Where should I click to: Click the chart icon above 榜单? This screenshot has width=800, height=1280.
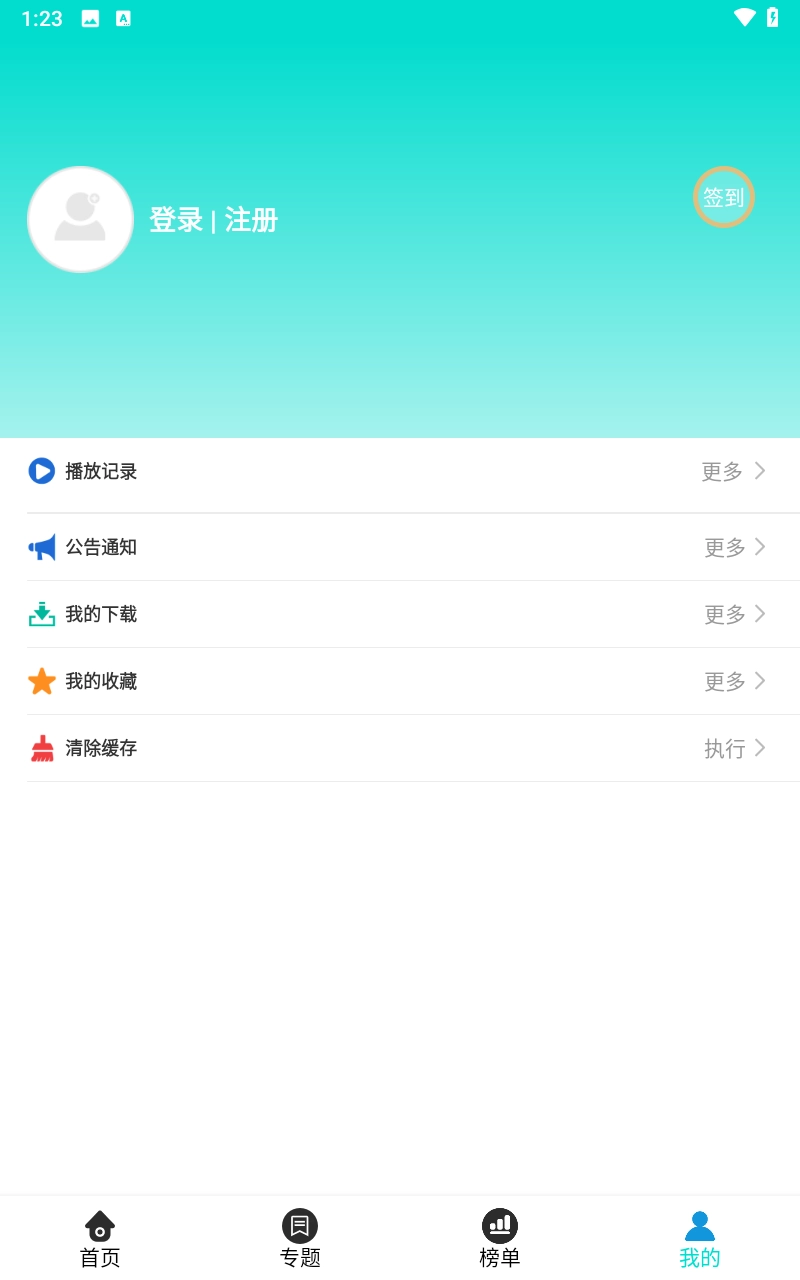(500, 1225)
